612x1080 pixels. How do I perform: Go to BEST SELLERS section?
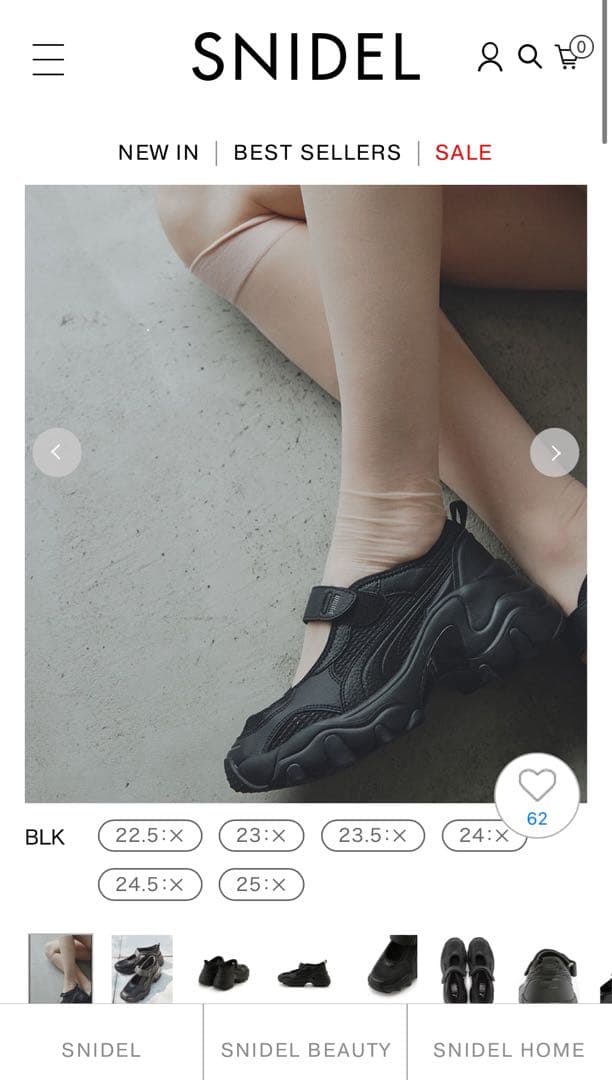click(317, 152)
